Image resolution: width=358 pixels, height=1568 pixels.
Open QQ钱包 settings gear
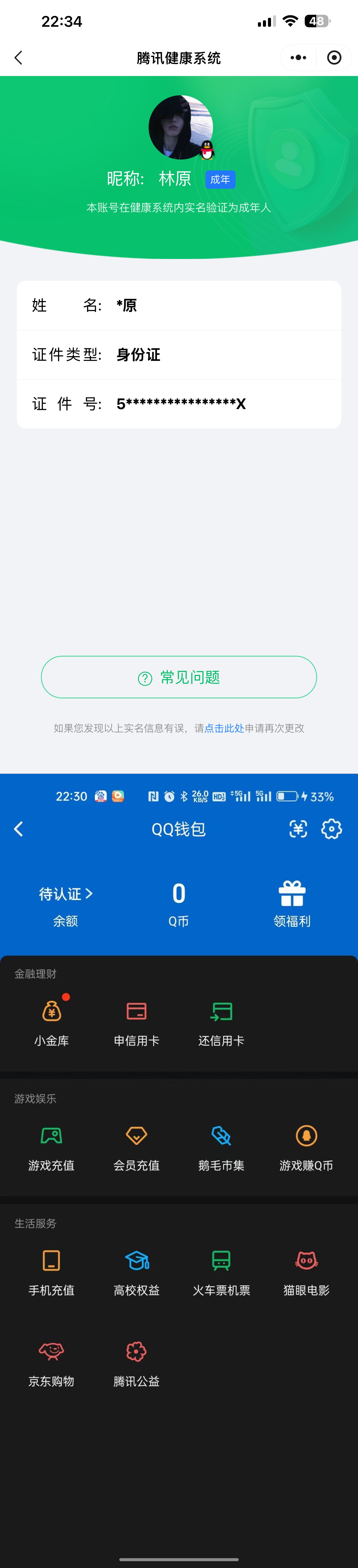click(x=332, y=828)
